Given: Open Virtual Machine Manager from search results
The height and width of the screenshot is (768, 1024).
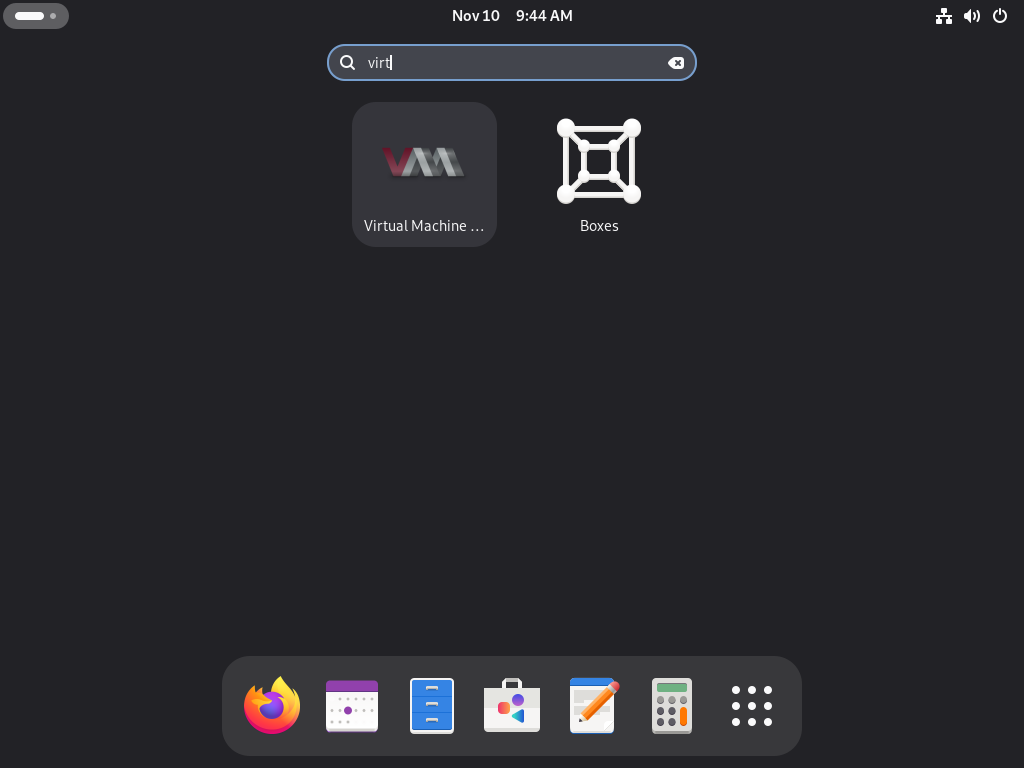Looking at the screenshot, I should (x=424, y=174).
